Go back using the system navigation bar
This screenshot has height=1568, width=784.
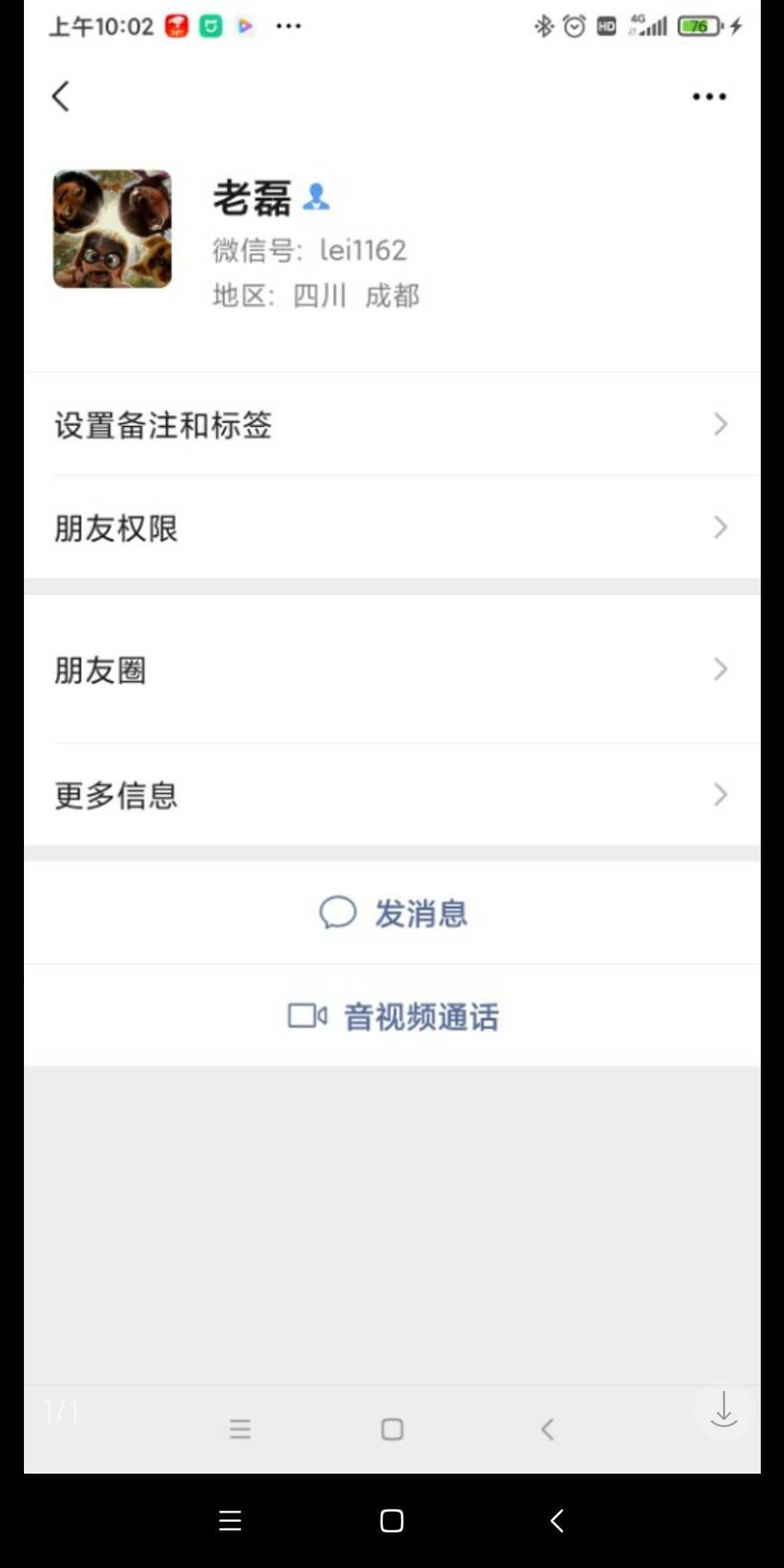pyautogui.click(x=556, y=1521)
